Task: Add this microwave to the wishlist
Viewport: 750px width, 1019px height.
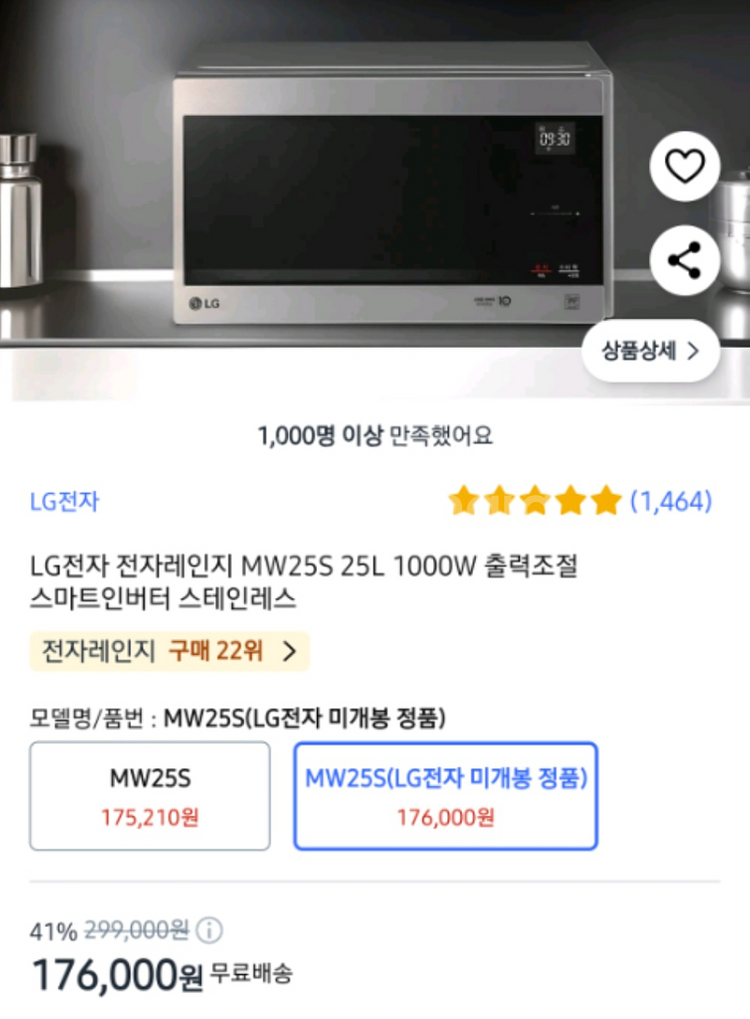Action: (685, 166)
